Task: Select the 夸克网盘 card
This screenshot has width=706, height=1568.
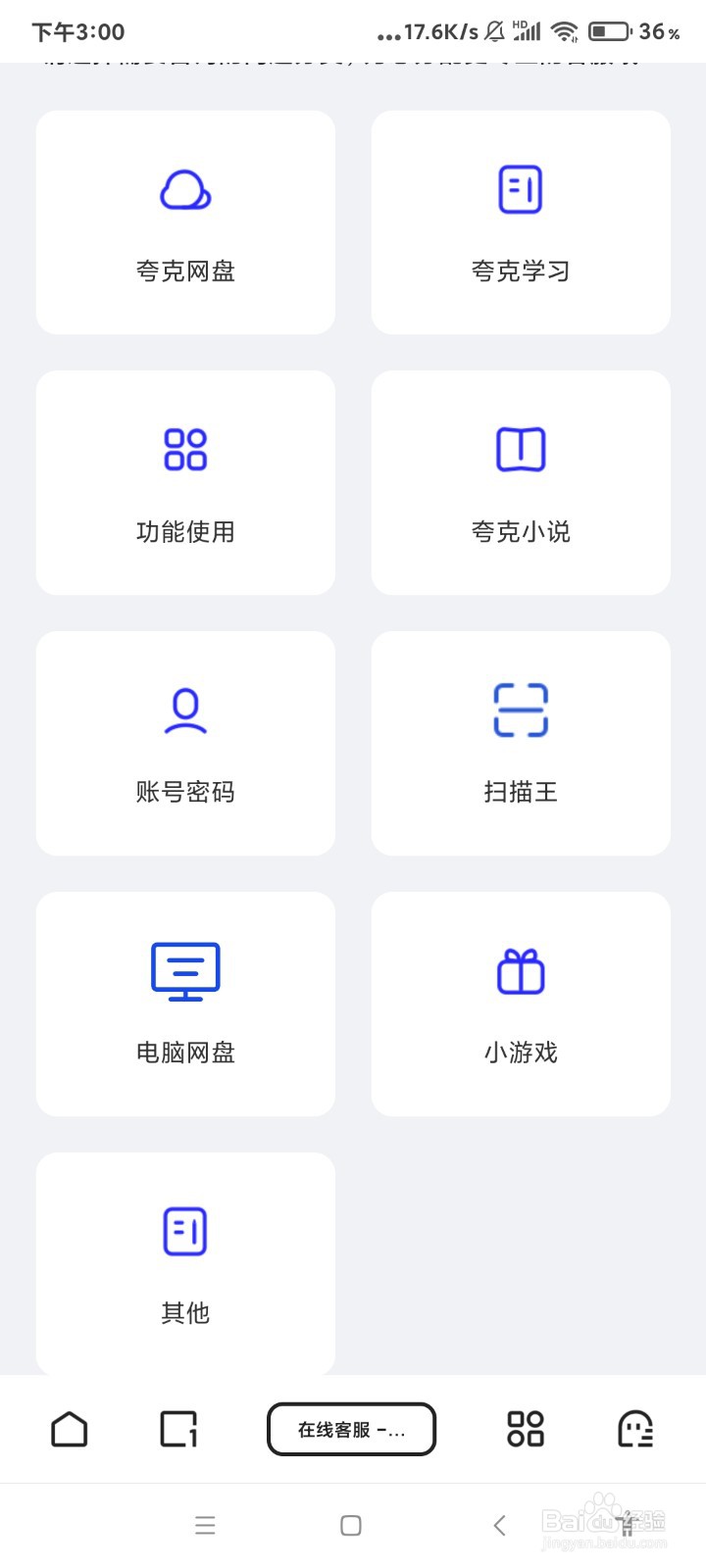Action: coord(185,222)
